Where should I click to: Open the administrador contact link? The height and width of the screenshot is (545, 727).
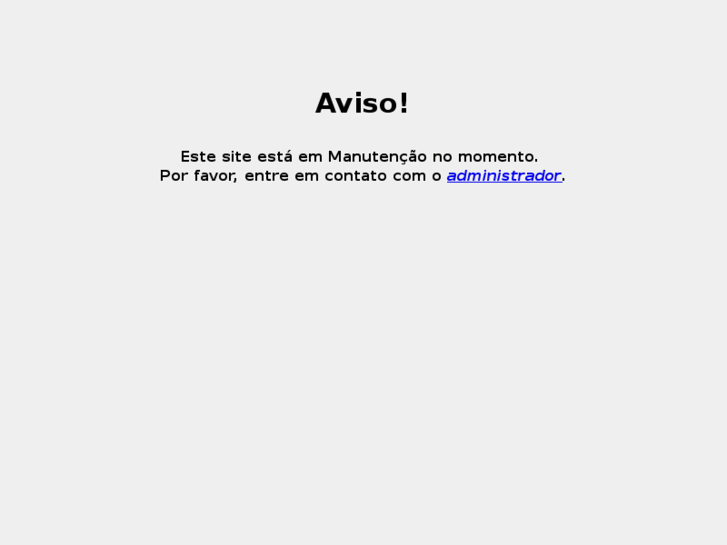pos(503,176)
